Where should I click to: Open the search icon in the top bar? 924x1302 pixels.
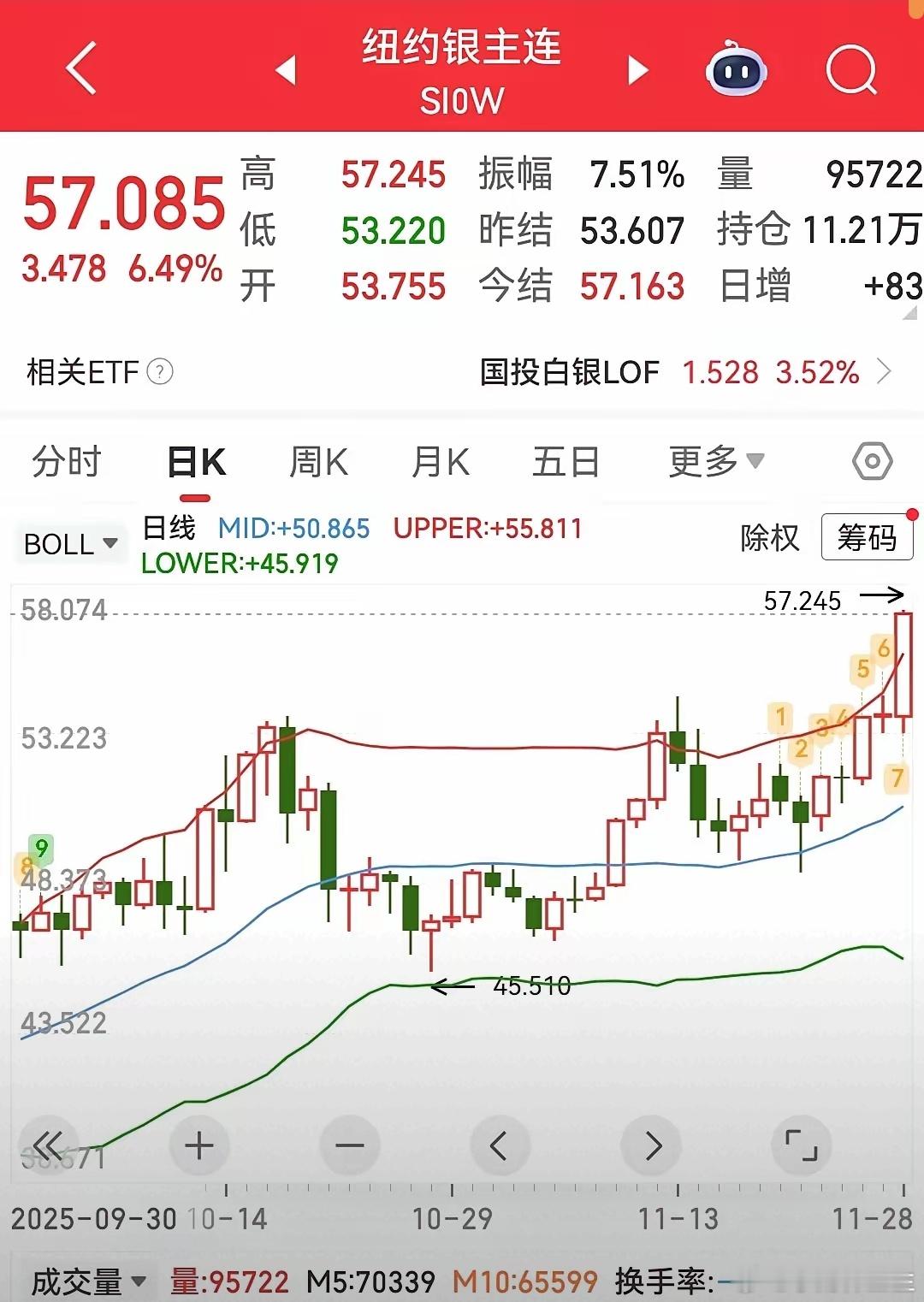click(x=850, y=72)
